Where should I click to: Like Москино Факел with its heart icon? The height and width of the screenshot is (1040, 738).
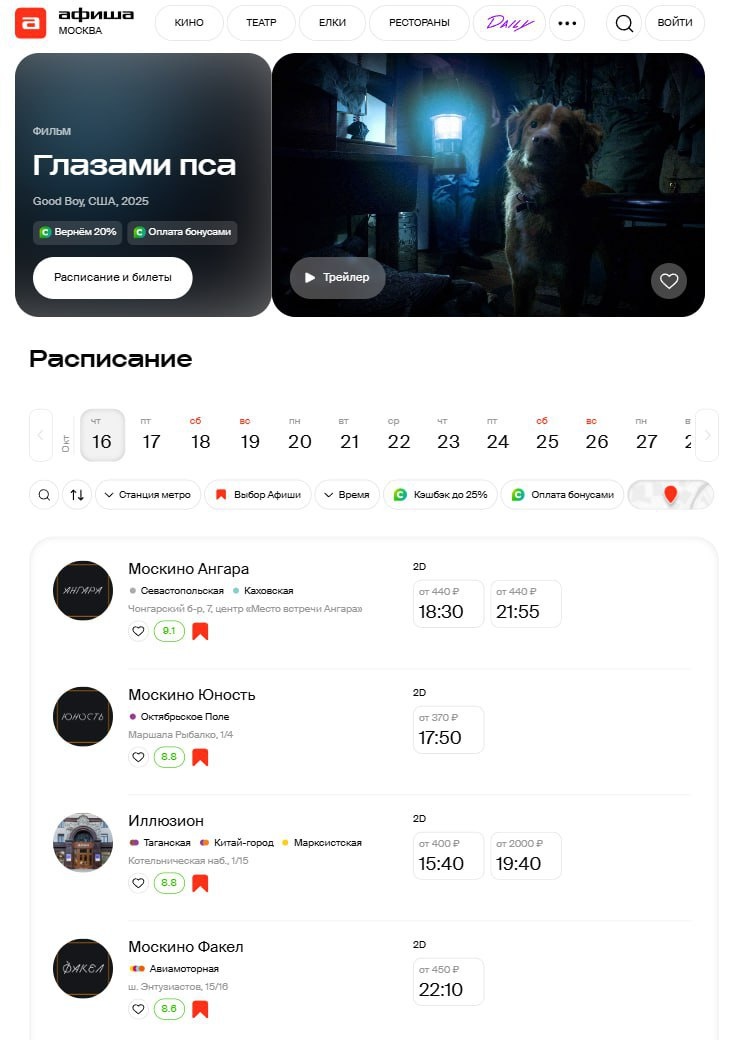139,1009
